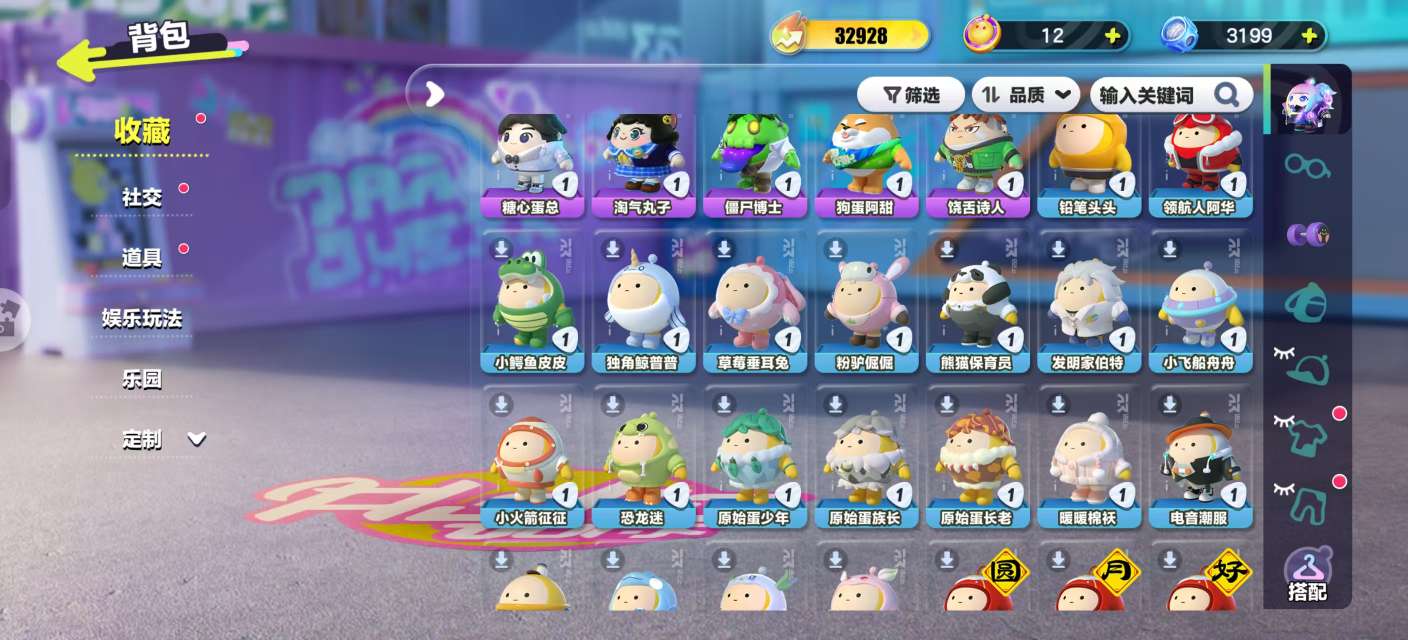Open the 品质 sort dropdown

click(1025, 95)
